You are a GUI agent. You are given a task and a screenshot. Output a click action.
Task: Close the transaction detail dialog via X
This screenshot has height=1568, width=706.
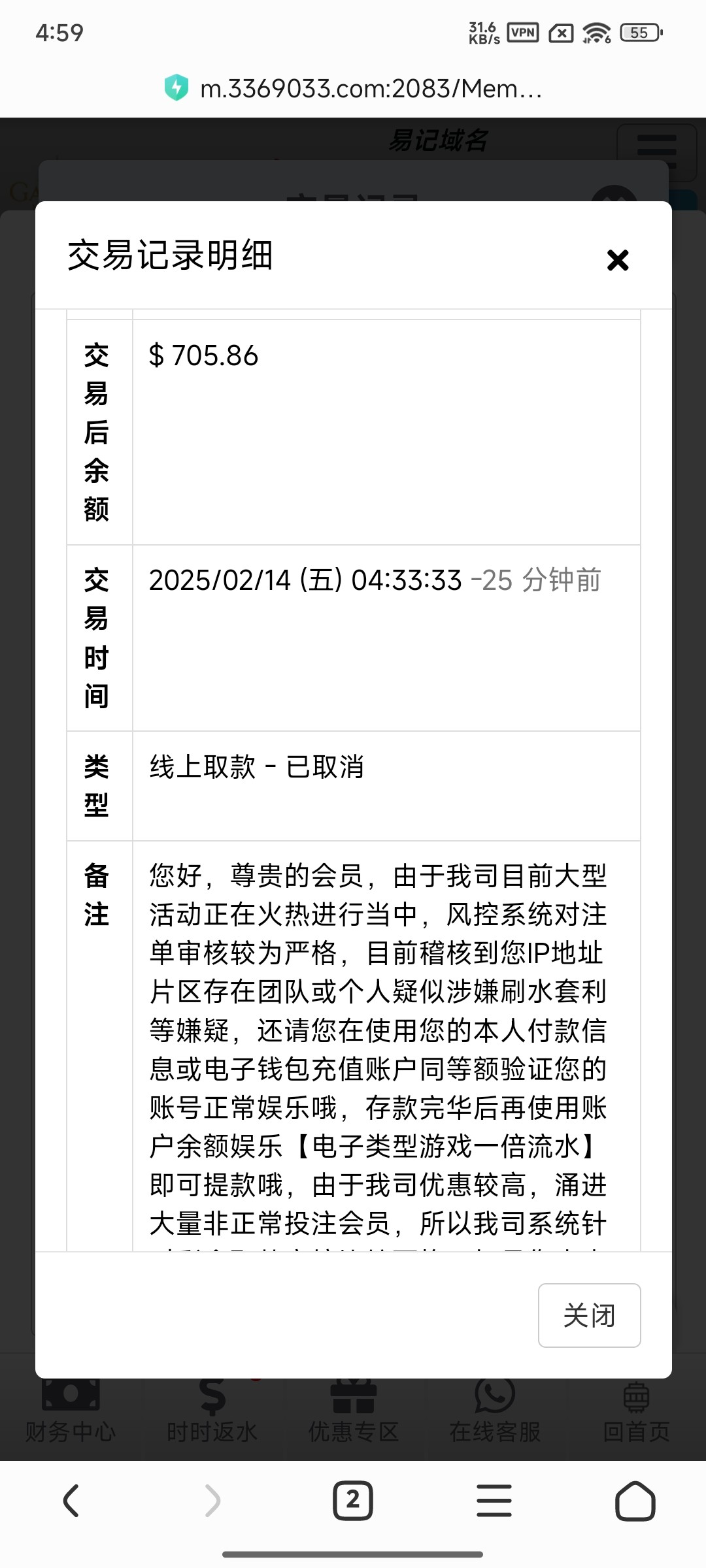click(x=617, y=260)
